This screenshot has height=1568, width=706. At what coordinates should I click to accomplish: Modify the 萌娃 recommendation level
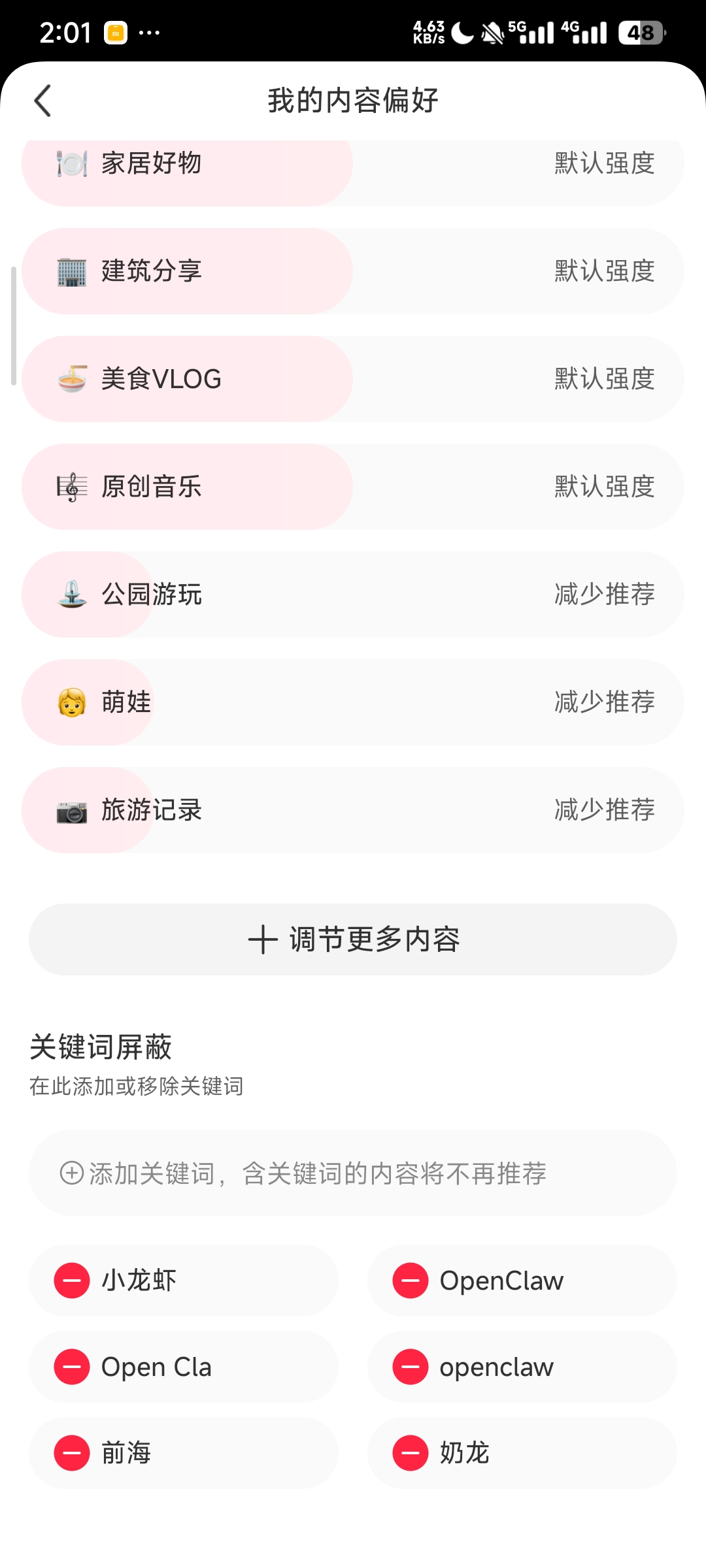pyautogui.click(x=353, y=702)
